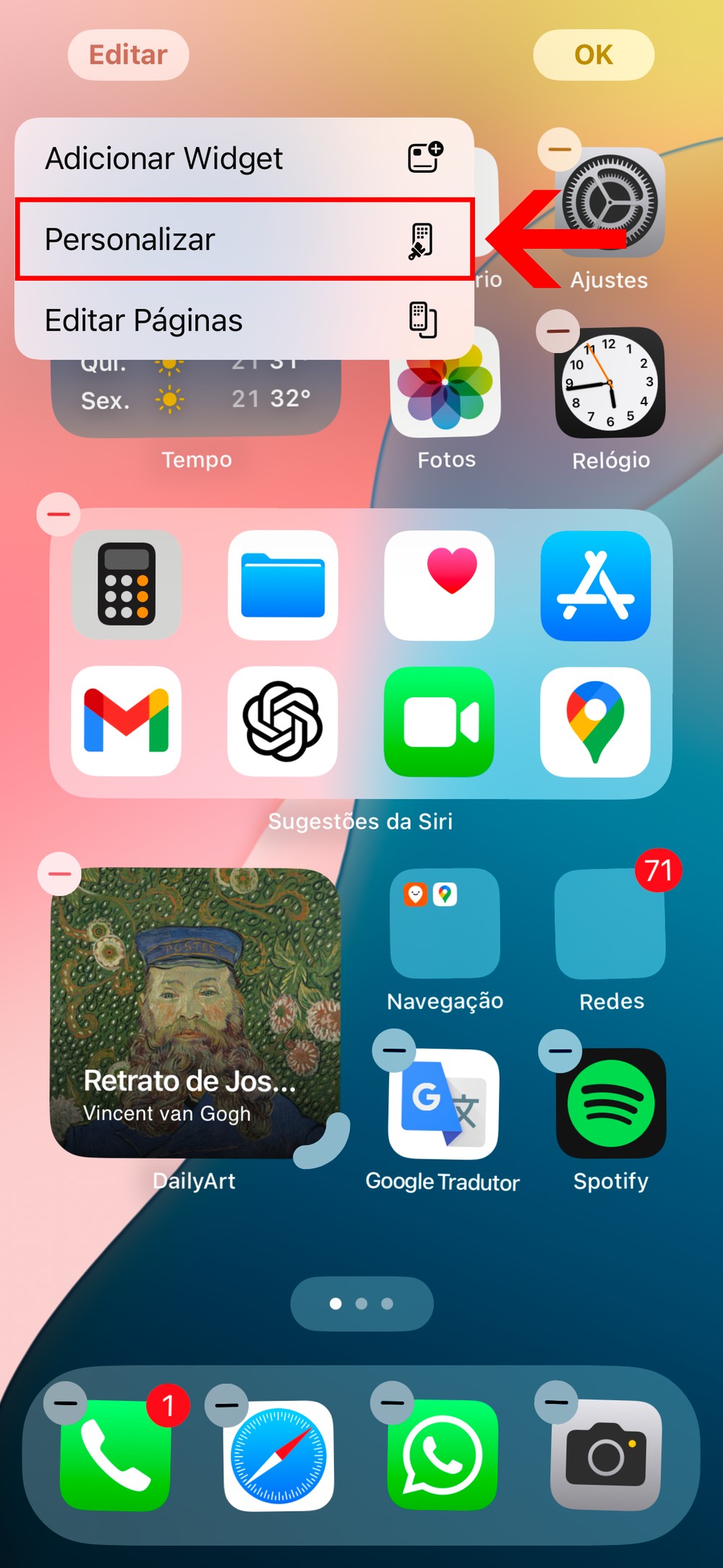Open the Relógio app icon

pos(610,383)
